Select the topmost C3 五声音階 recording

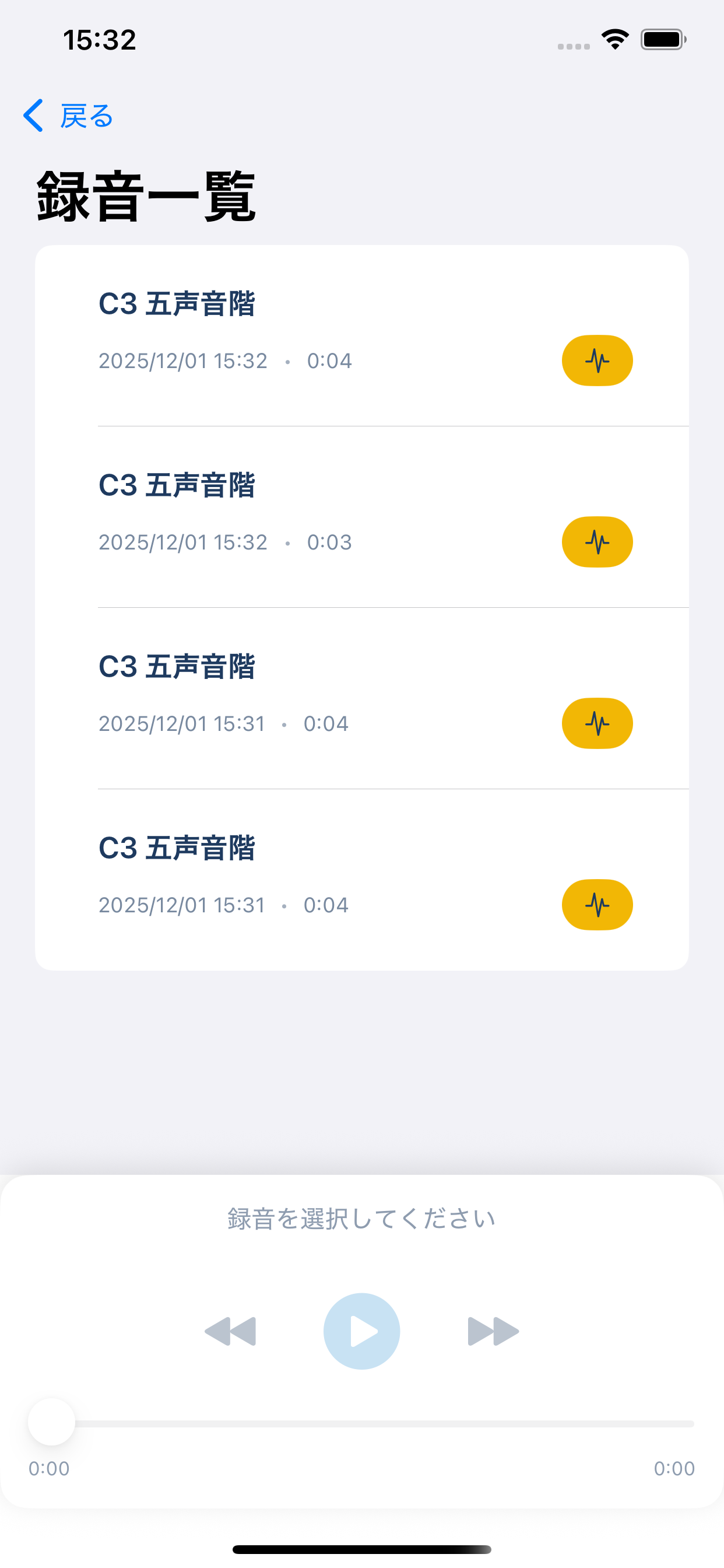coord(243,332)
